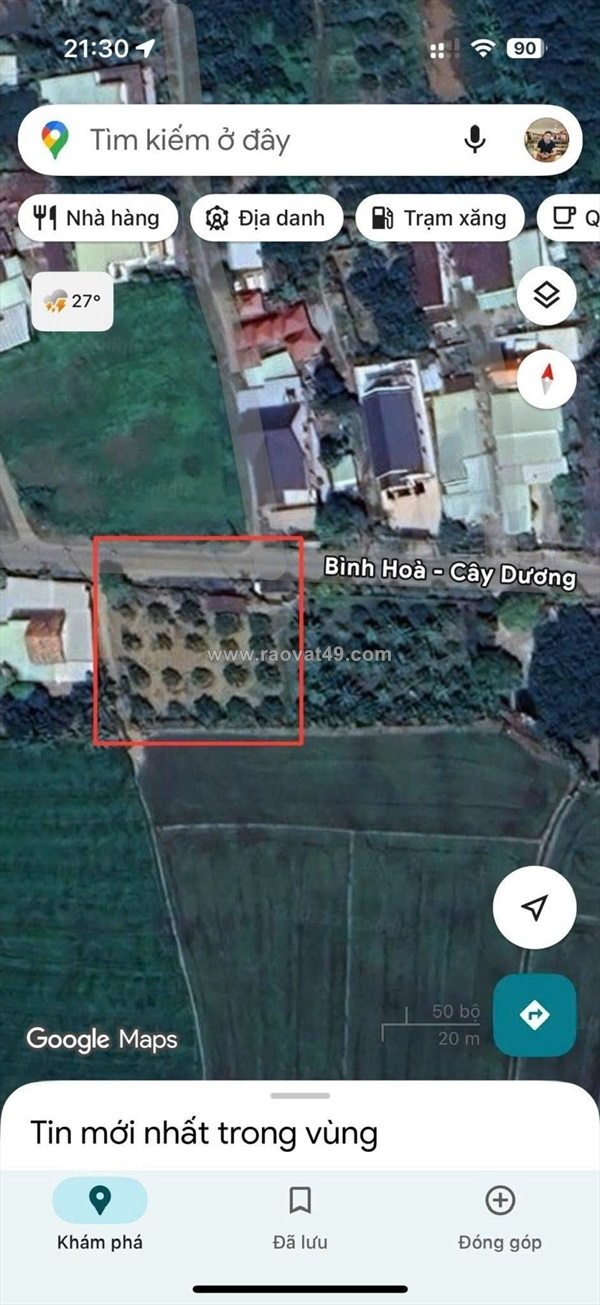Tap the coffee category chip
Image resolution: width=600 pixels, height=1305 pixels.
[572, 218]
